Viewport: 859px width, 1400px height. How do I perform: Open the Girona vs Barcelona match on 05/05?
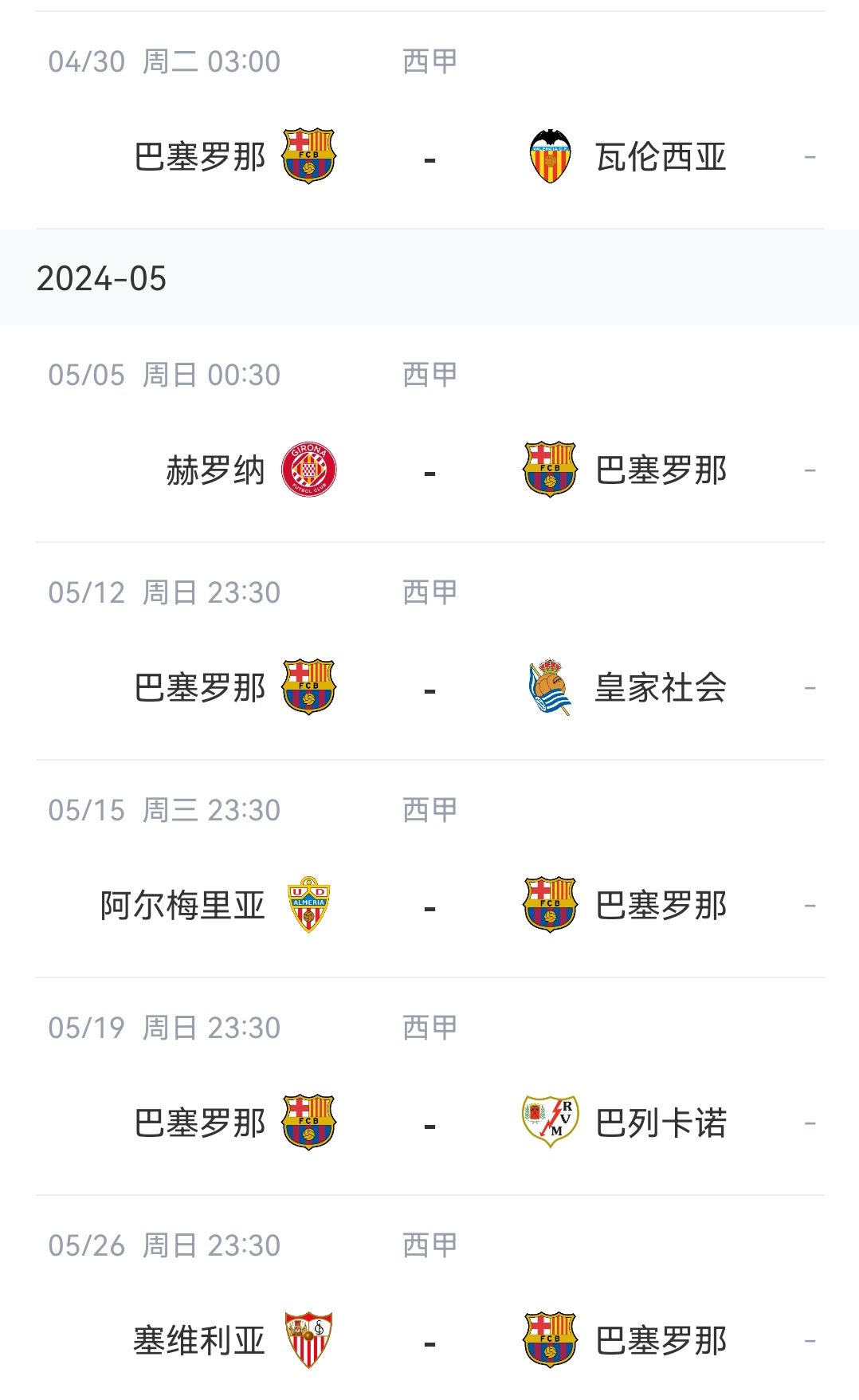click(429, 434)
